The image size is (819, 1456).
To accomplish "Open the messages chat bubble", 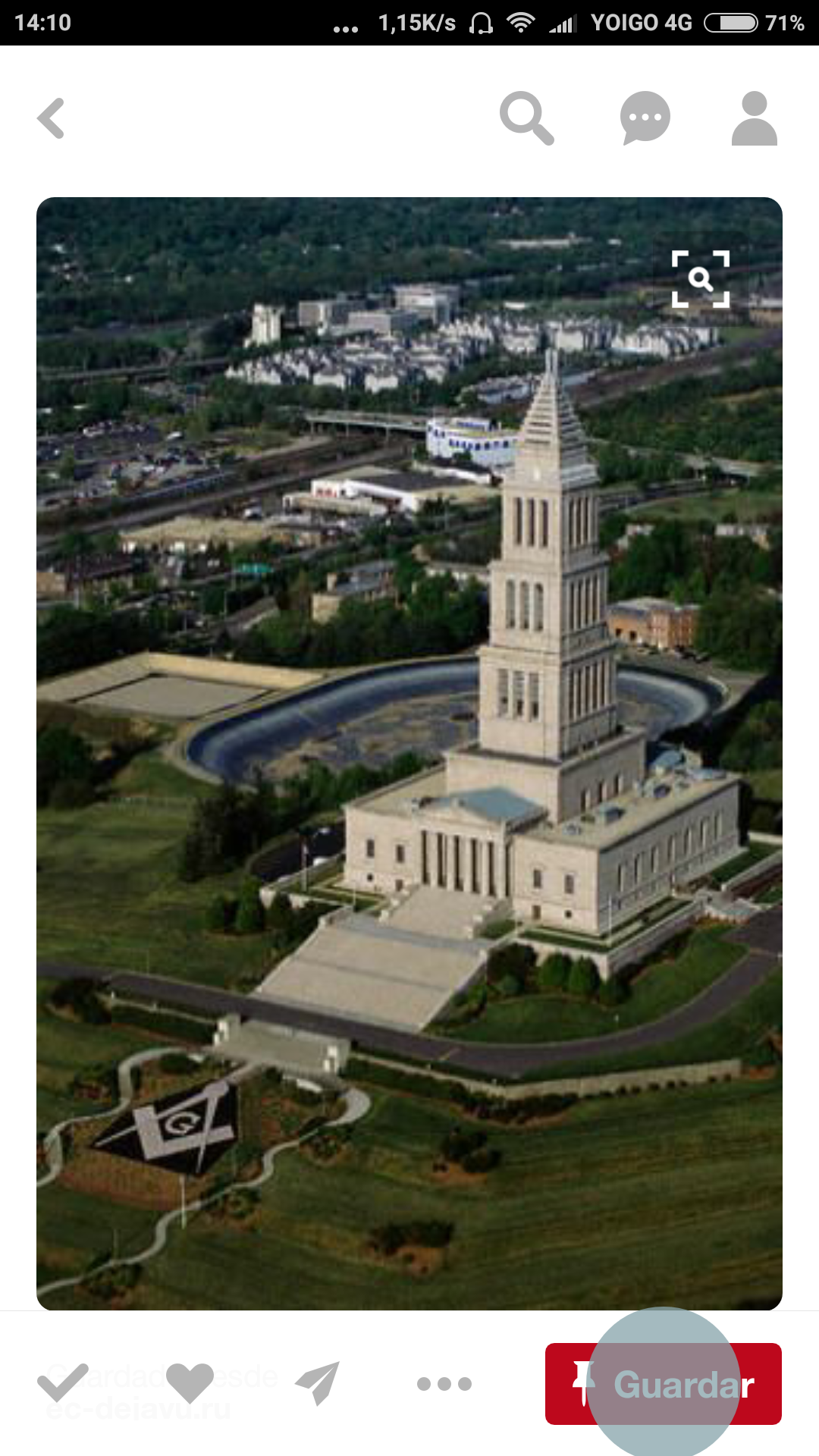I will (645, 118).
